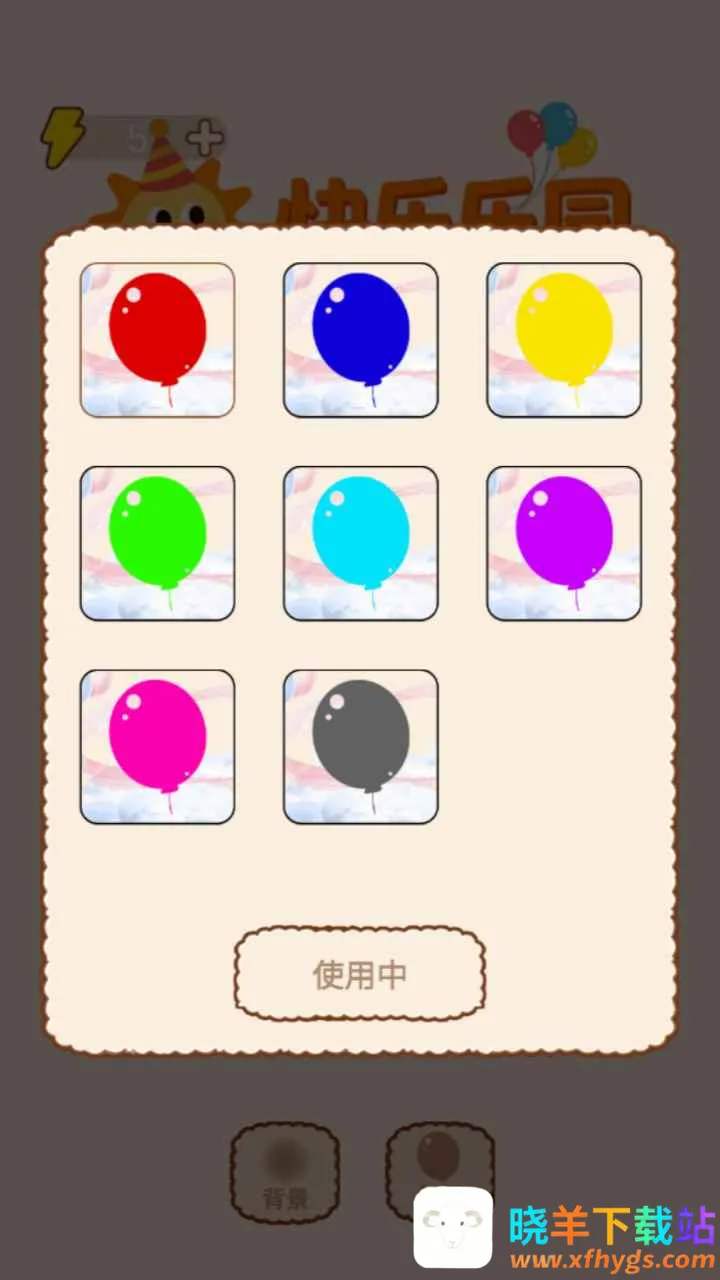
Task: Select the green balloon skin
Action: click(x=157, y=543)
